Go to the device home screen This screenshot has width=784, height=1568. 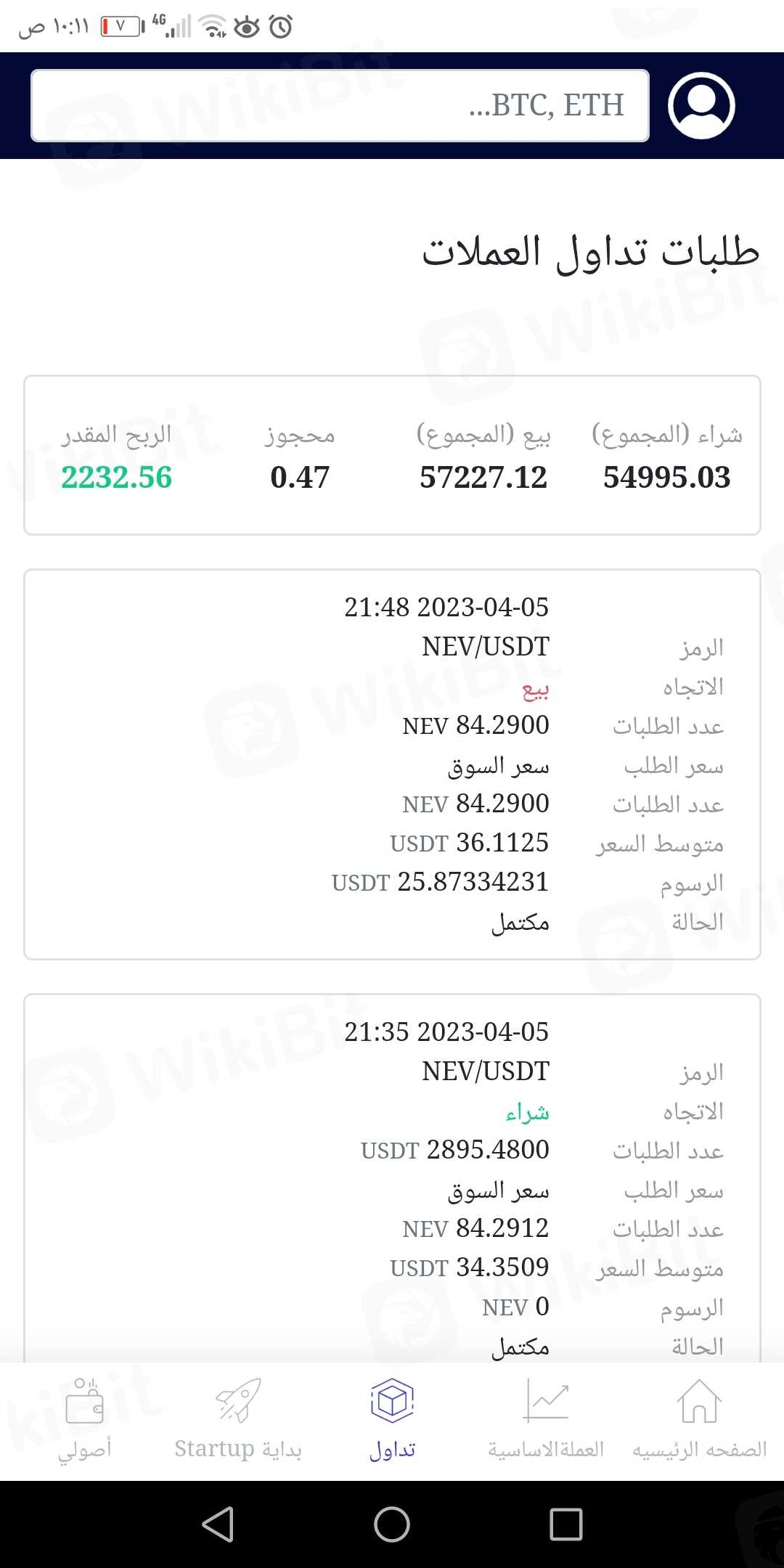(392, 1524)
